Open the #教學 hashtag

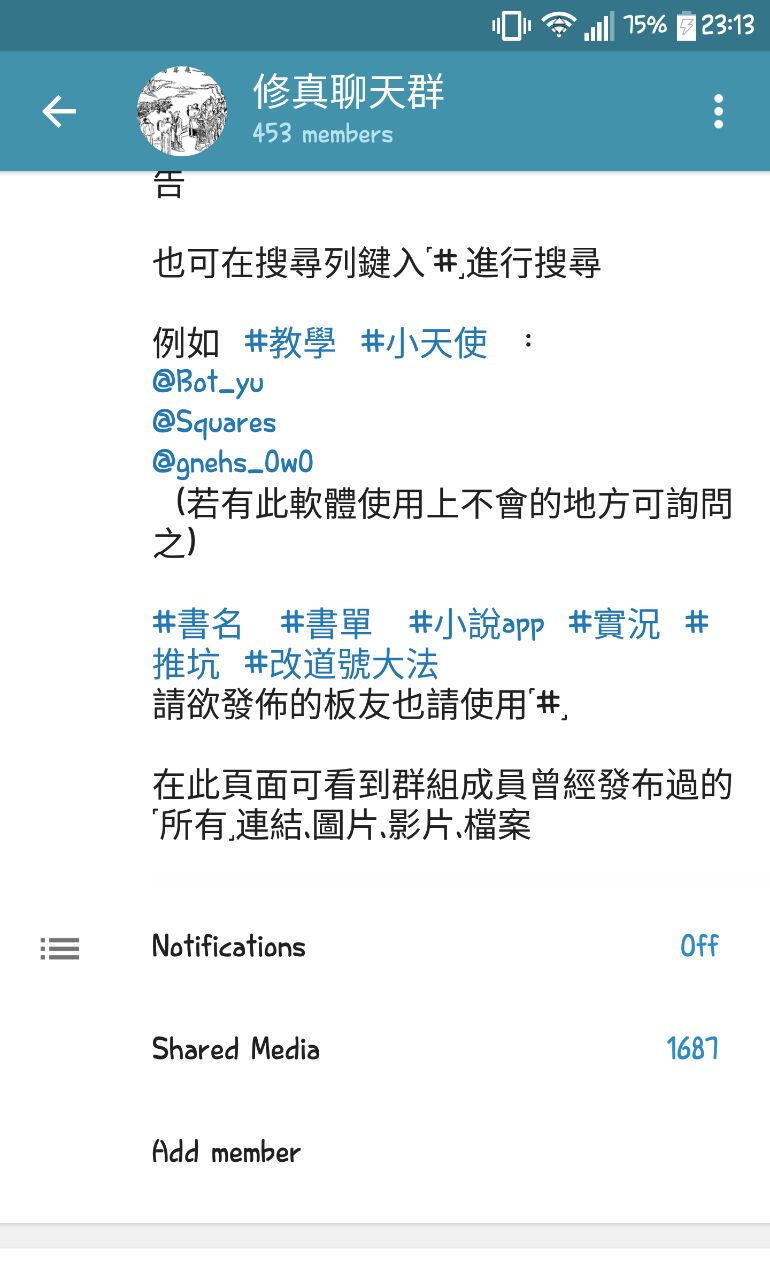tap(290, 343)
